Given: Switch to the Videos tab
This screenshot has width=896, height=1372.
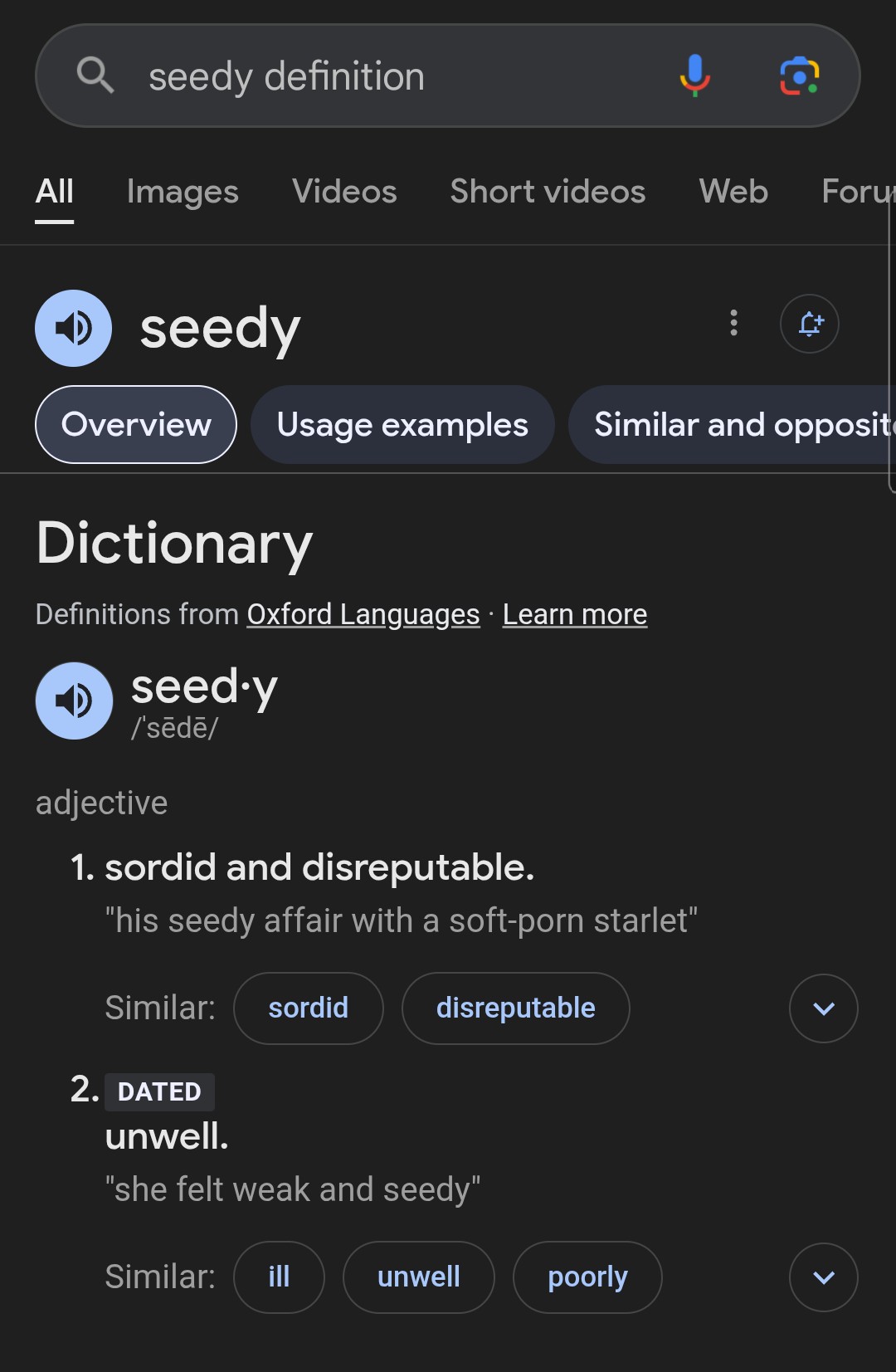Looking at the screenshot, I should click(344, 192).
